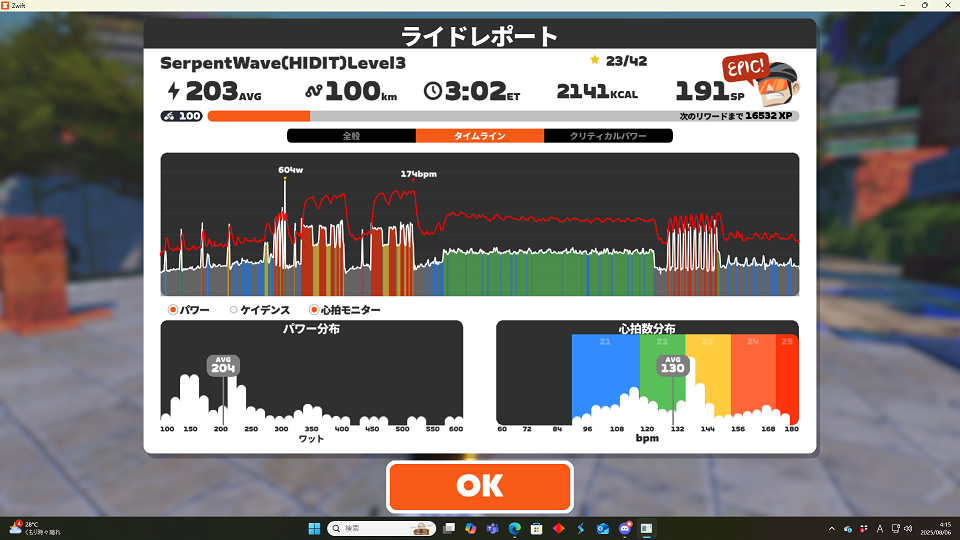The image size is (960, 540).
Task: Minimize the Zwift window
Action: [898, 6]
